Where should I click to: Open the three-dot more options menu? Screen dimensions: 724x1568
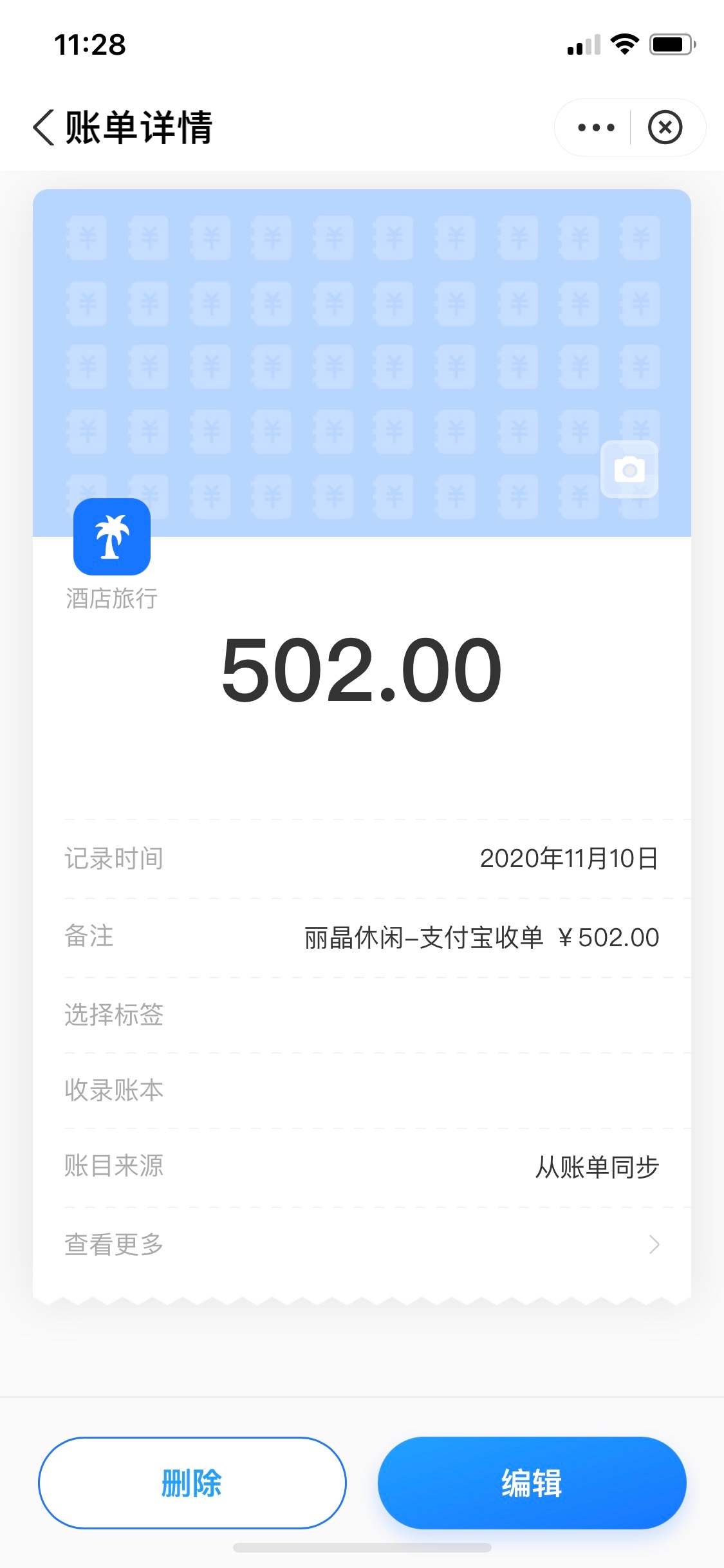tap(596, 127)
